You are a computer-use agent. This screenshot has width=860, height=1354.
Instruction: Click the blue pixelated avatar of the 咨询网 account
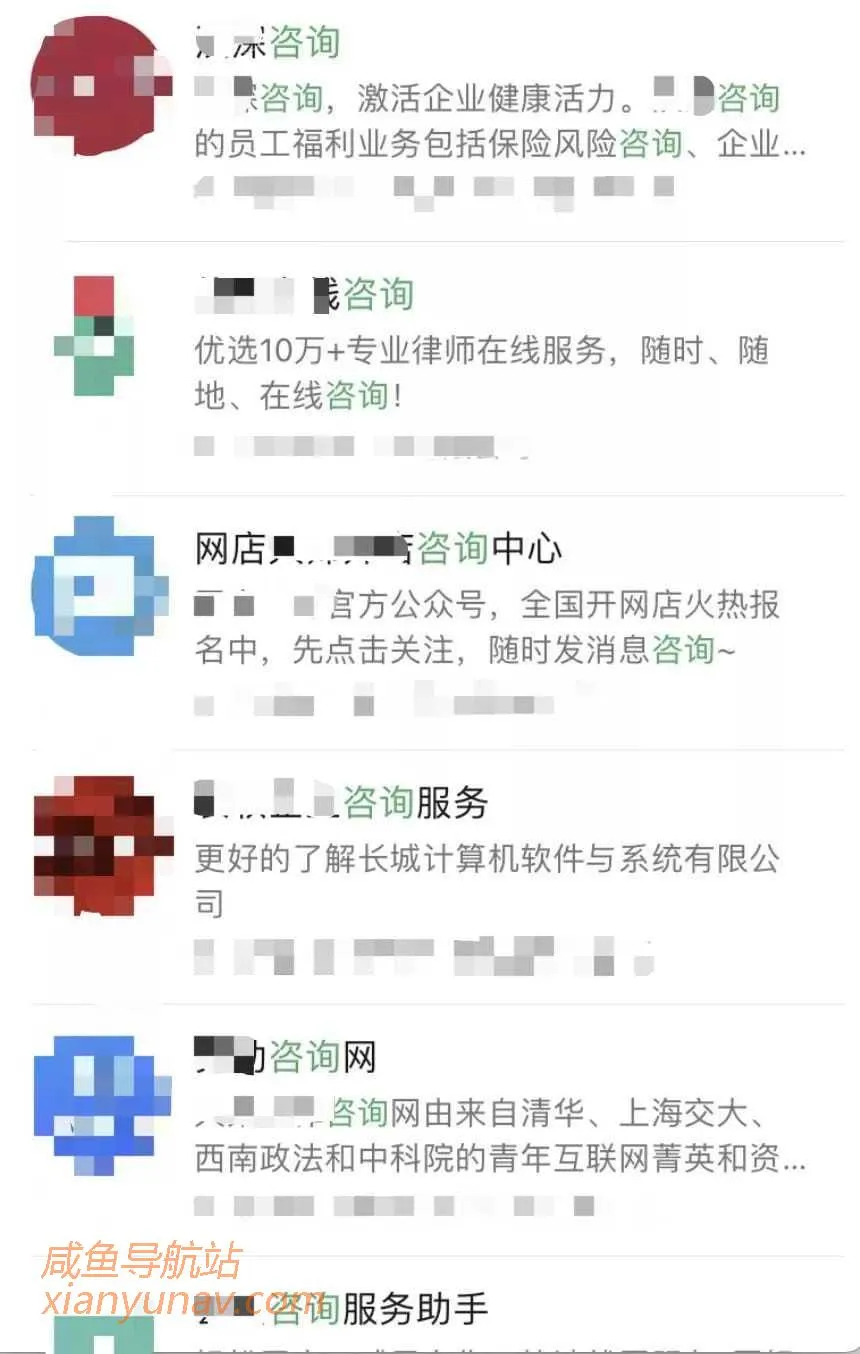tap(95, 1100)
